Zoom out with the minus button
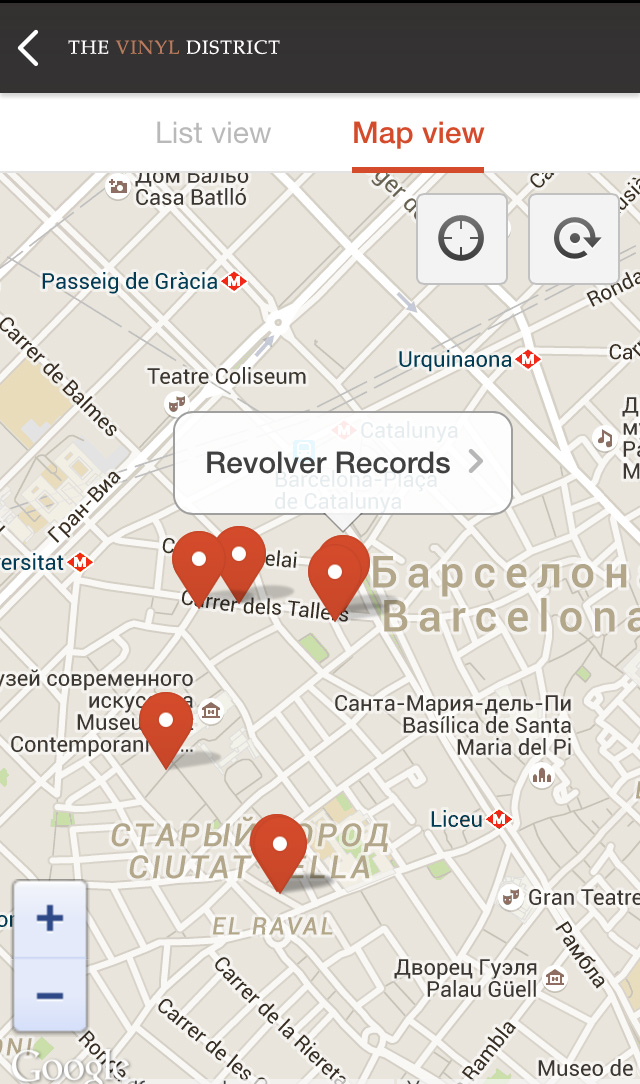 tap(49, 995)
